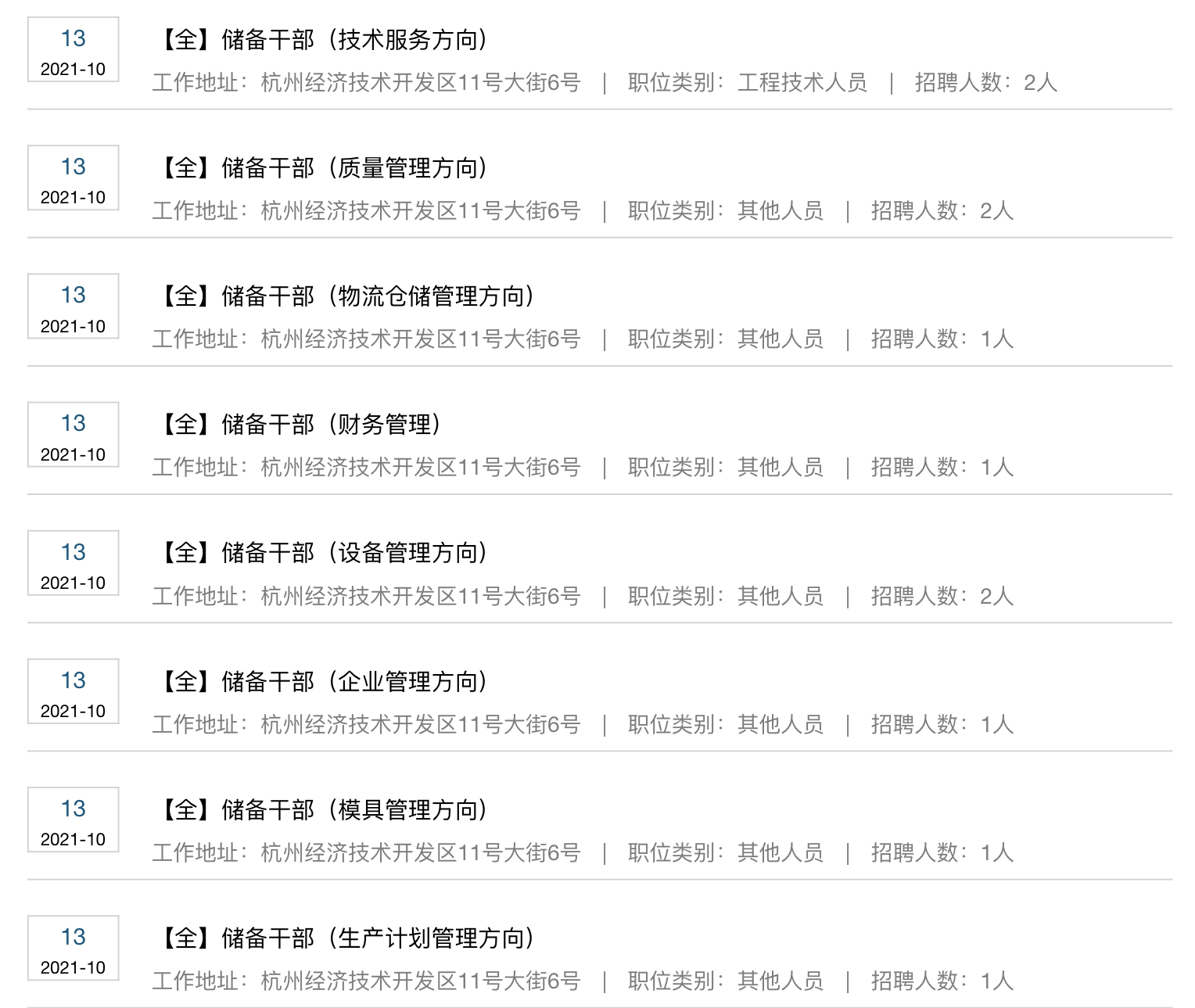Open the 储备干部（设备管理方向）listing
The height and width of the screenshot is (1008, 1195).
click(x=321, y=553)
